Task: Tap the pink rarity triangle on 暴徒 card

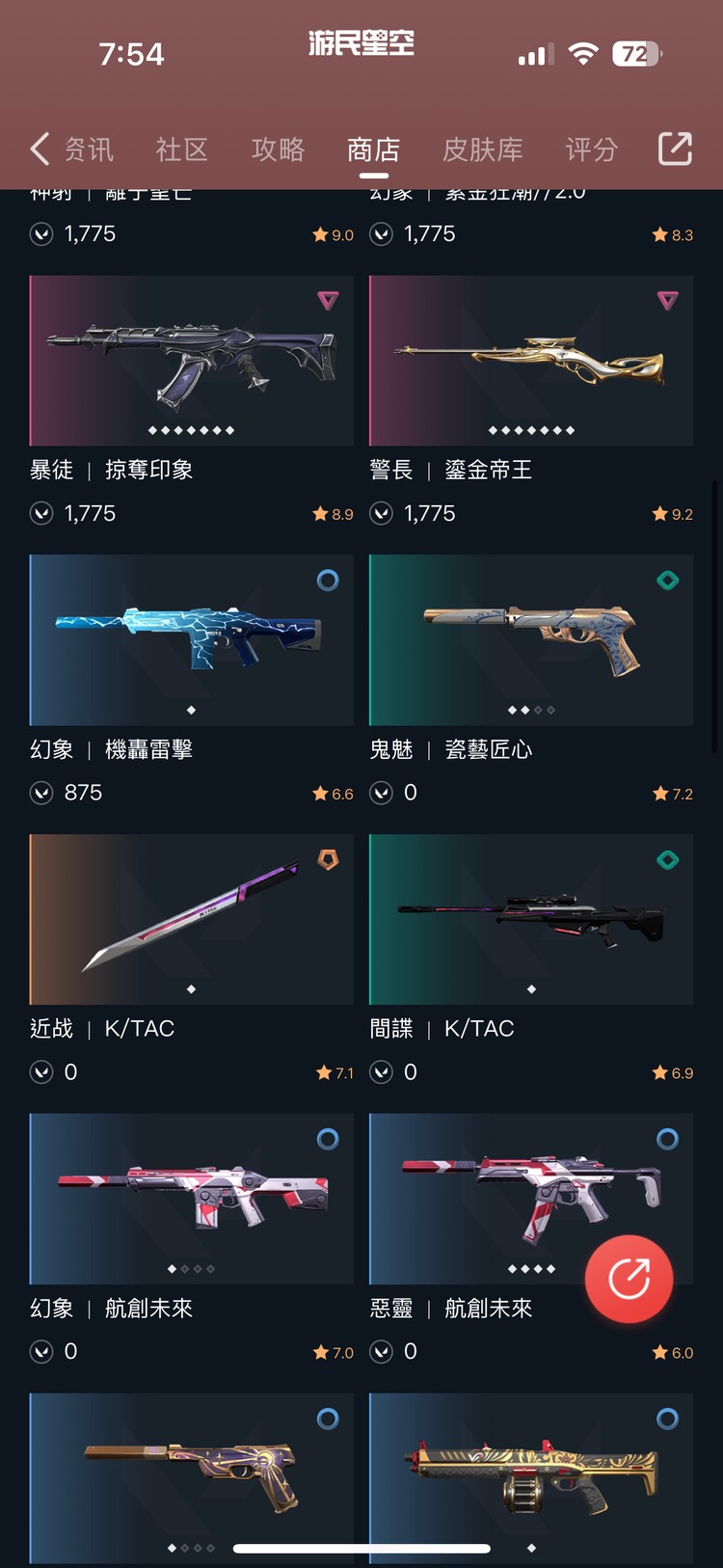Action: point(328,301)
